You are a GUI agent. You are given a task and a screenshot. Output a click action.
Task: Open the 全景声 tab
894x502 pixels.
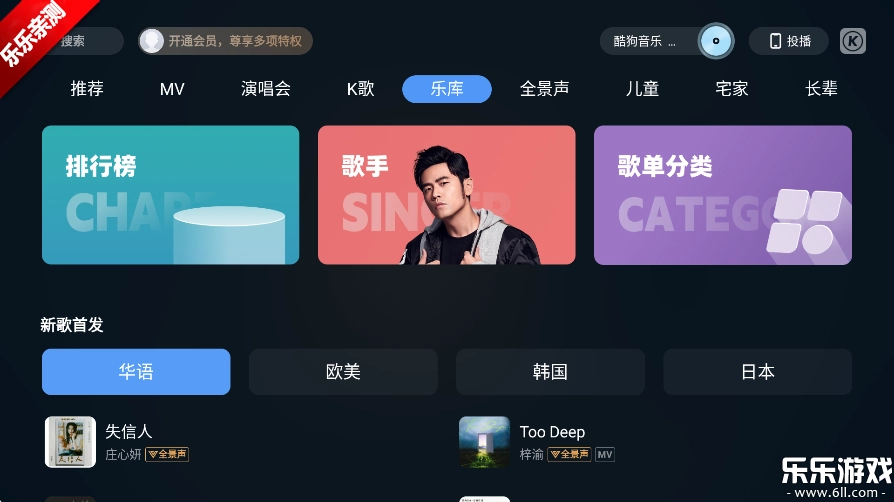tap(545, 89)
